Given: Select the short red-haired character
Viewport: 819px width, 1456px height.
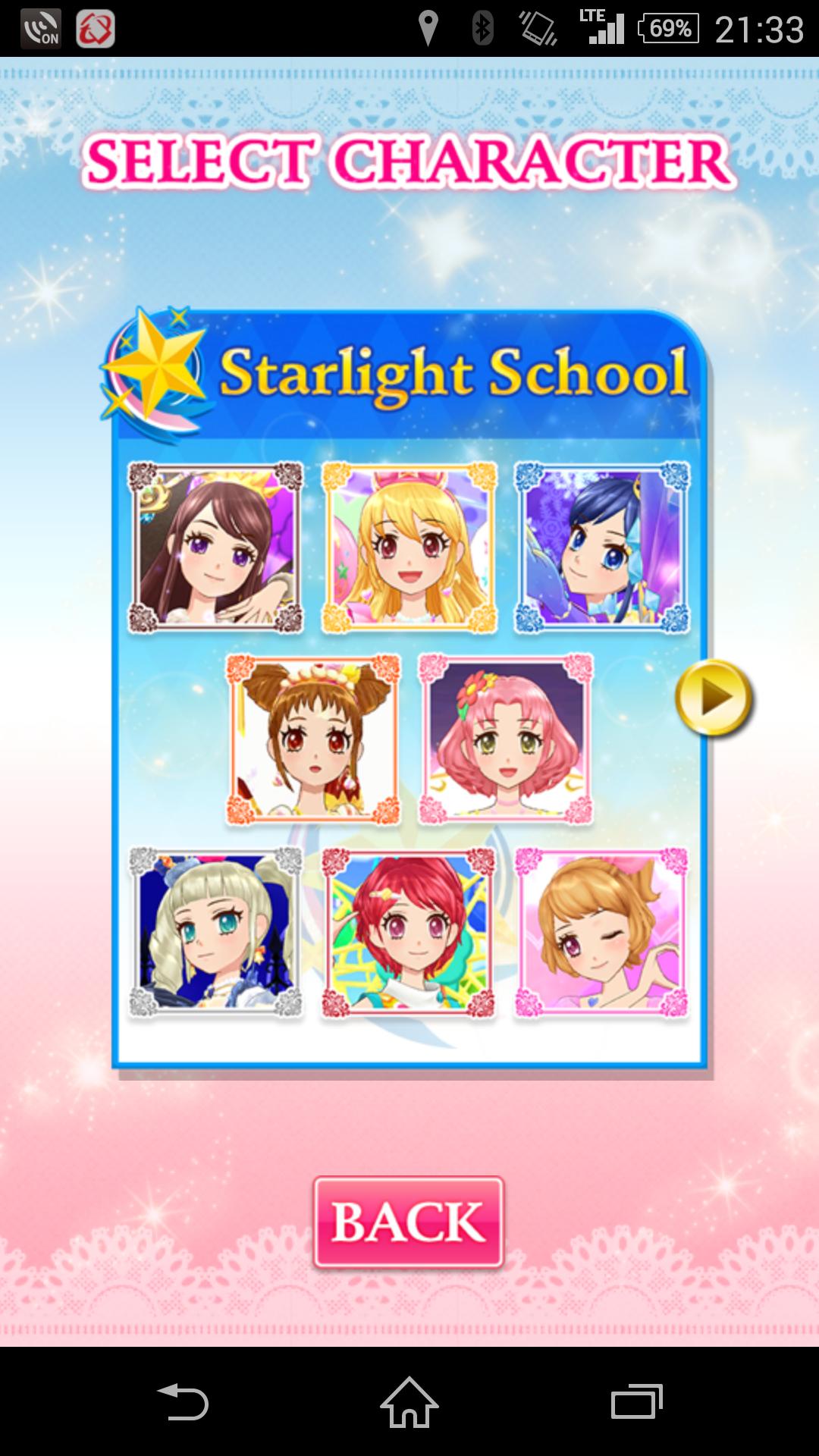Looking at the screenshot, I should [x=409, y=933].
